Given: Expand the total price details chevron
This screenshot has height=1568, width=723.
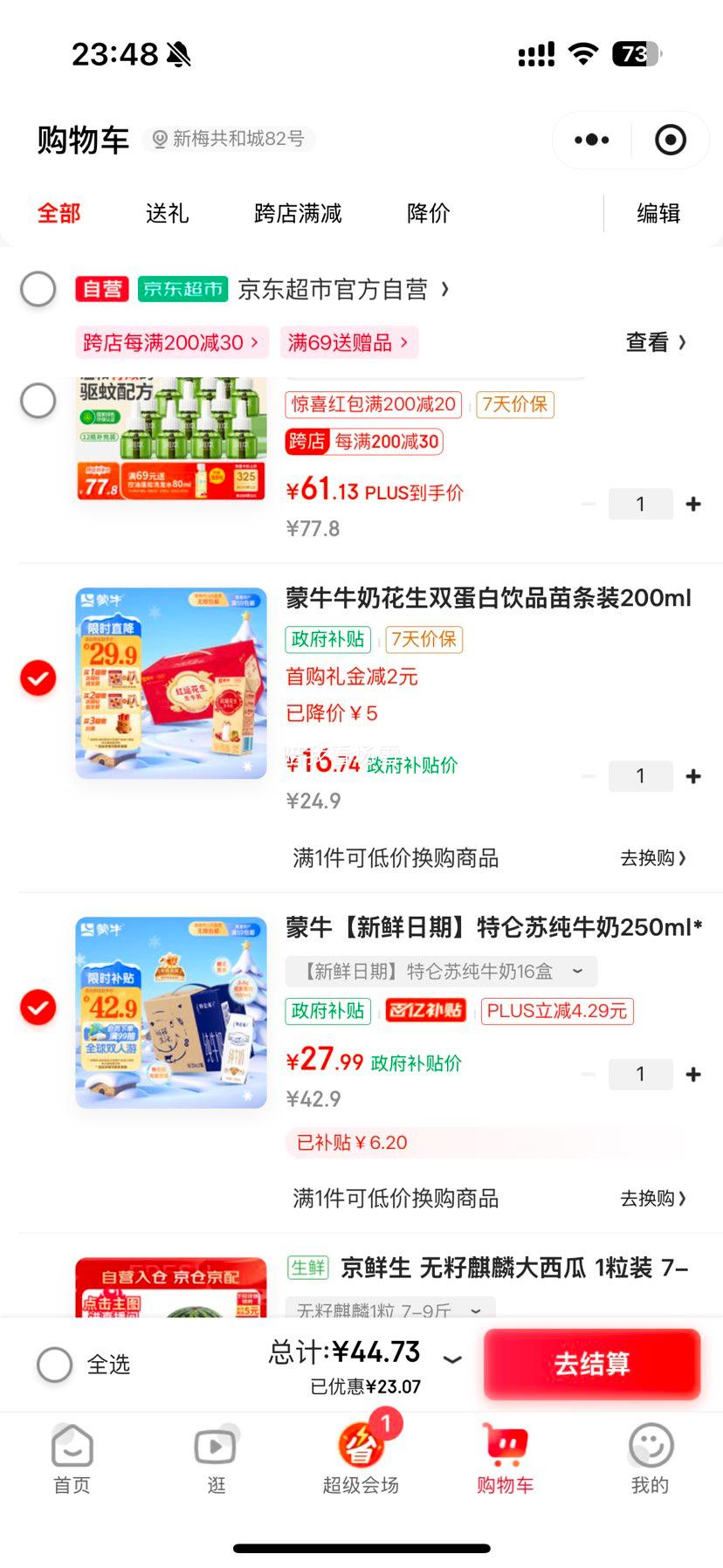Looking at the screenshot, I should click(x=452, y=1359).
